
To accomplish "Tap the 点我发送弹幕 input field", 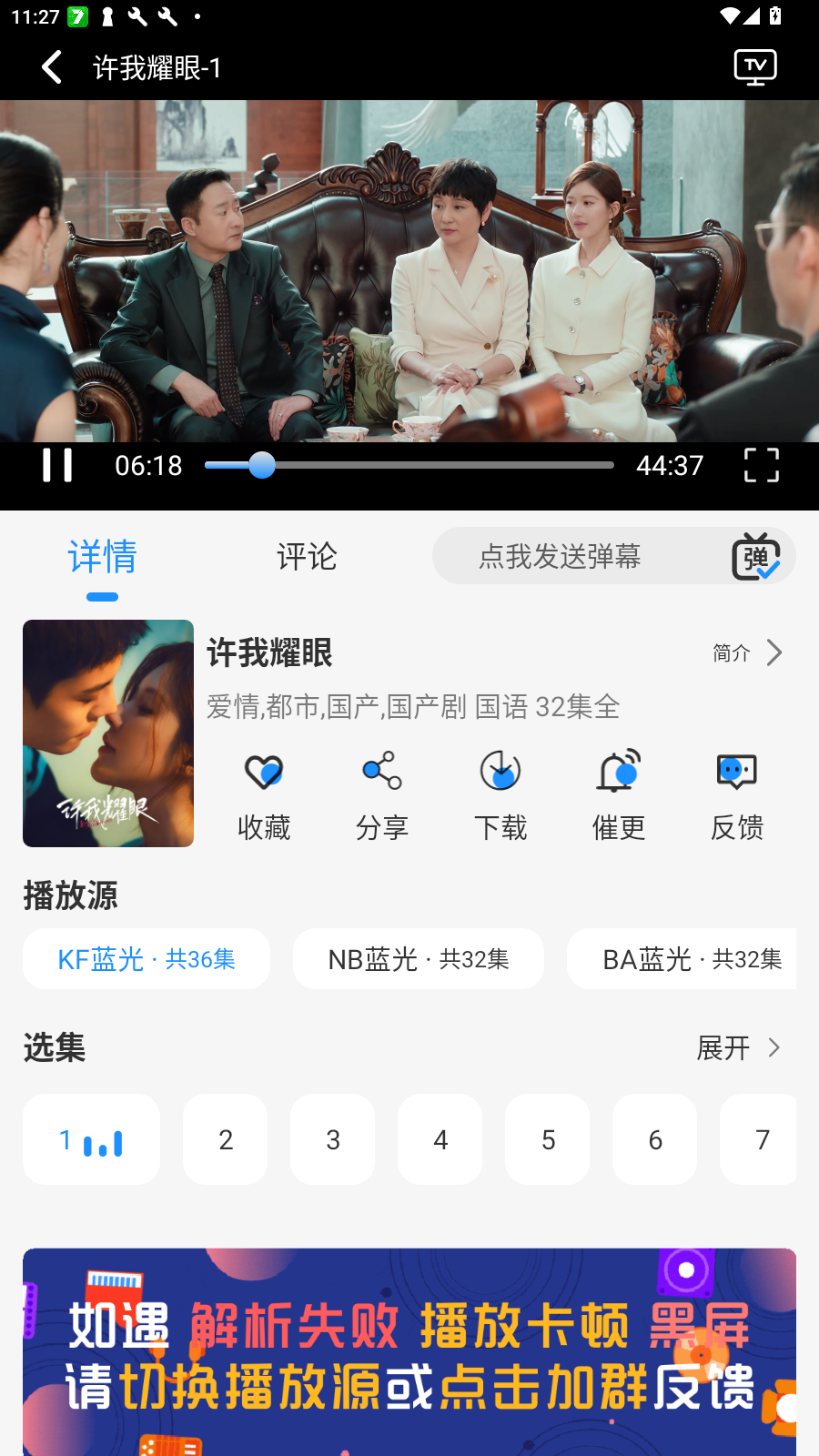I will coord(560,556).
